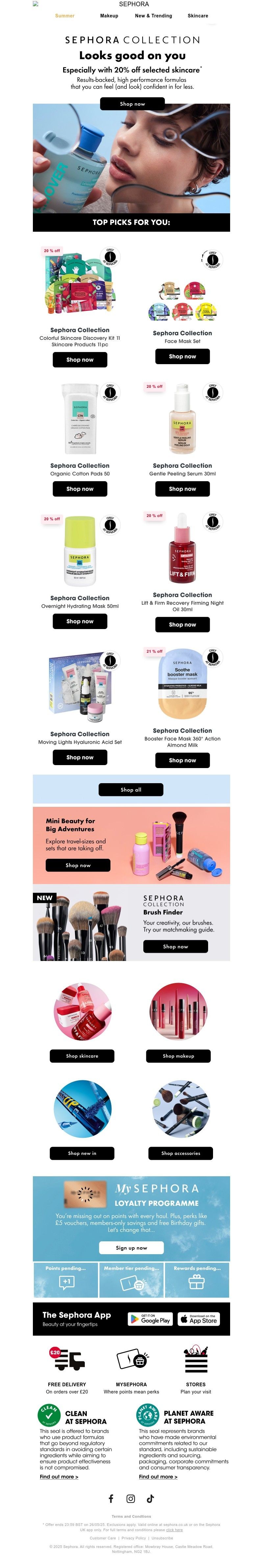The width and height of the screenshot is (263, 1568).
Task: Shop now for Gentle Peeling Serum 30ml
Action: 182,489
